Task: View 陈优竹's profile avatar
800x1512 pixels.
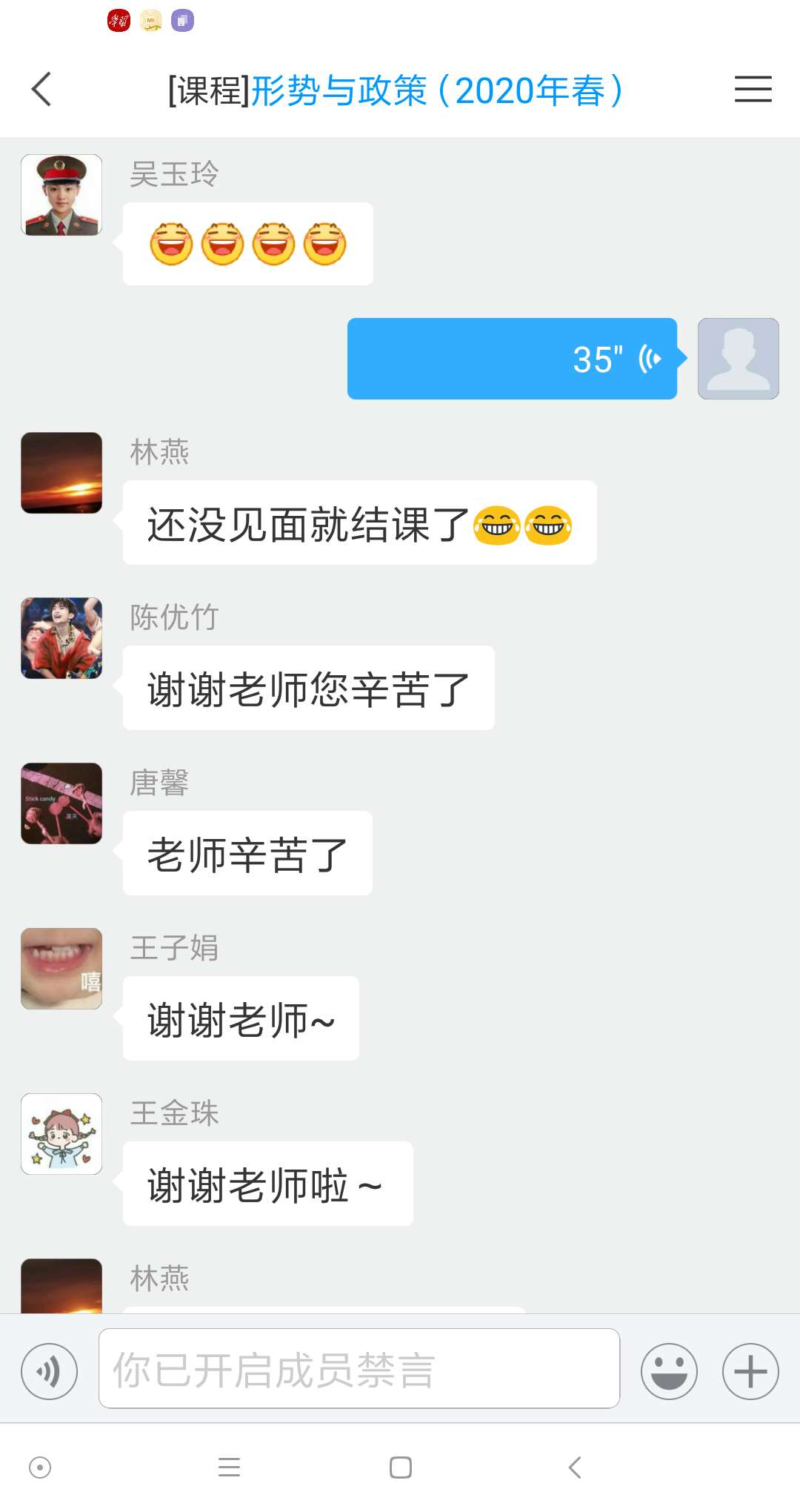Action: point(61,638)
